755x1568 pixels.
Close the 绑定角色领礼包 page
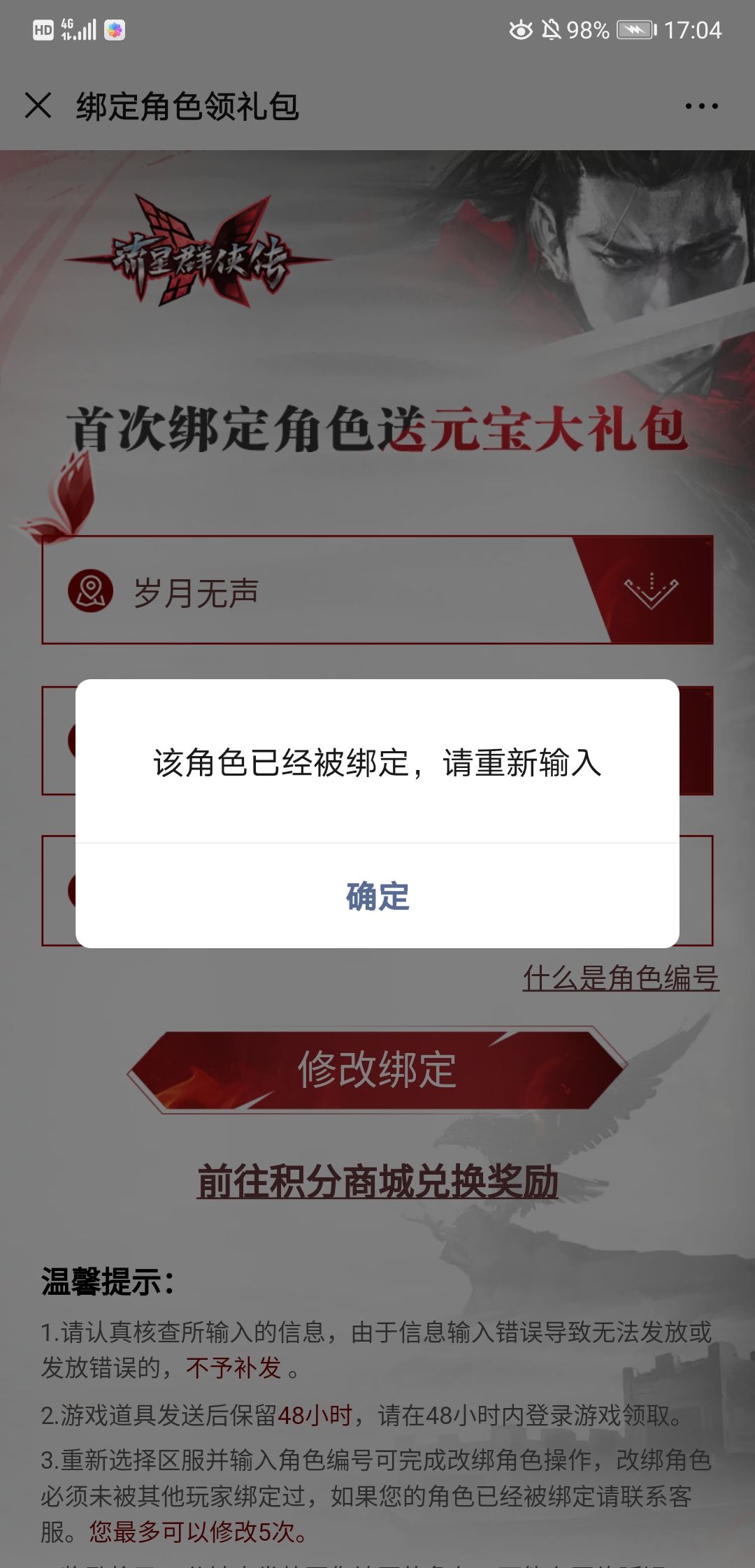click(38, 106)
